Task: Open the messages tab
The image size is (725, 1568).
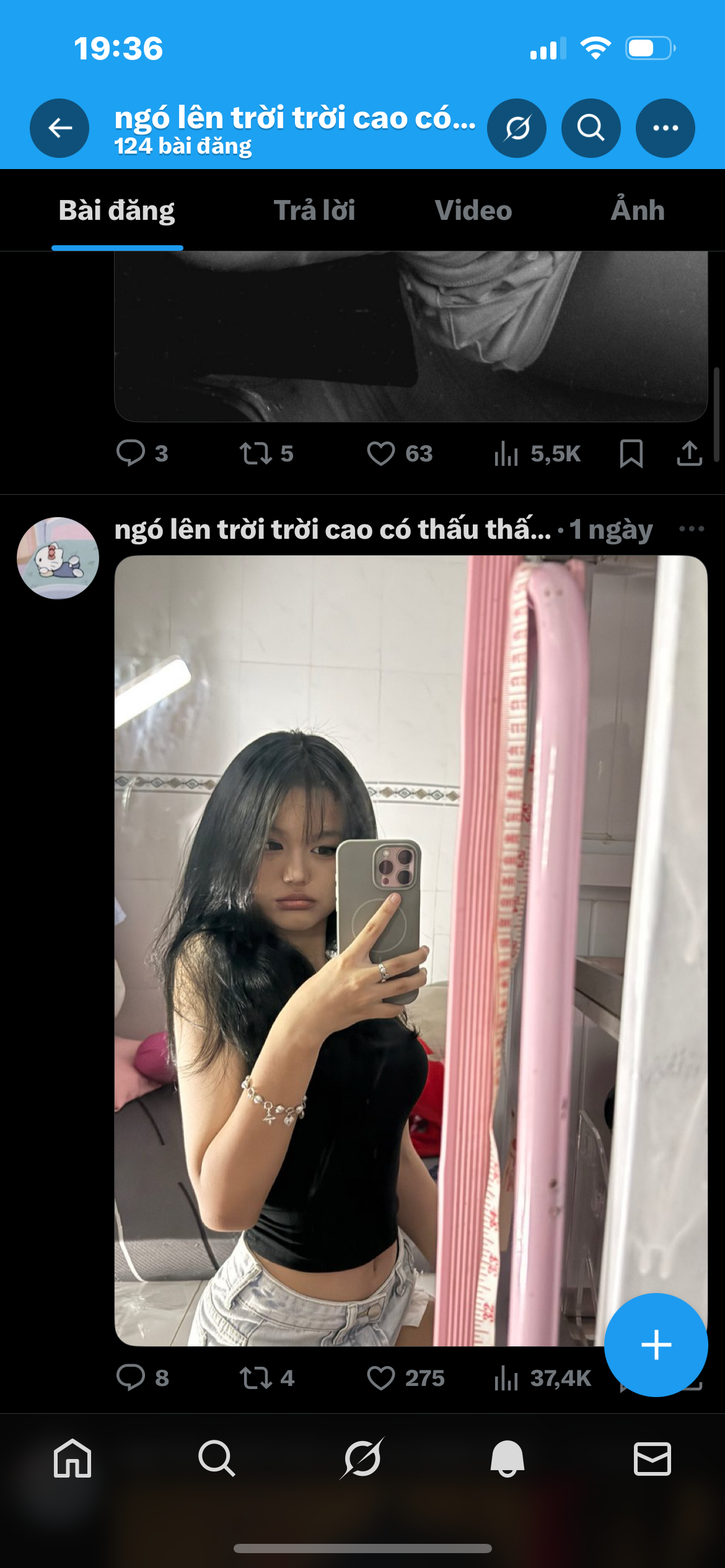Action: [652, 1459]
